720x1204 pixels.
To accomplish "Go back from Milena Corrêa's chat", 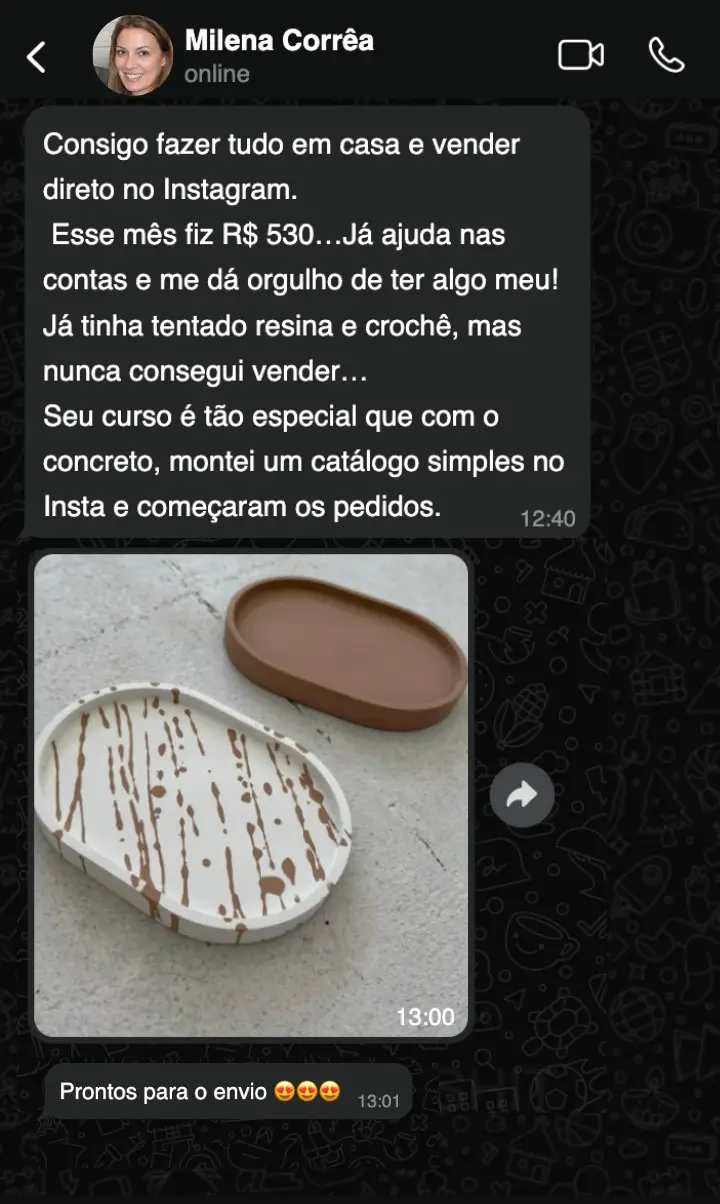I will pos(36,57).
